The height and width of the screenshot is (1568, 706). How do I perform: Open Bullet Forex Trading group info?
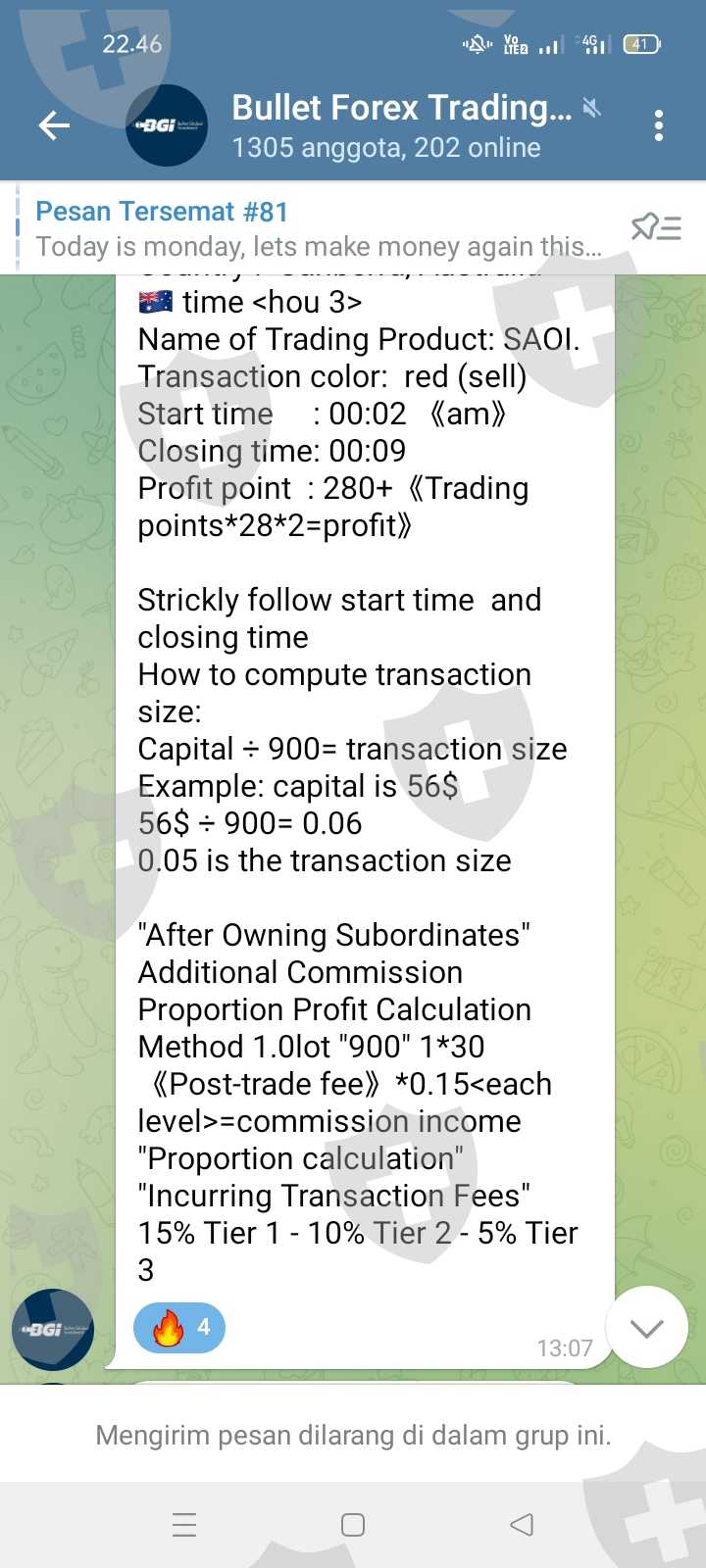(x=401, y=125)
